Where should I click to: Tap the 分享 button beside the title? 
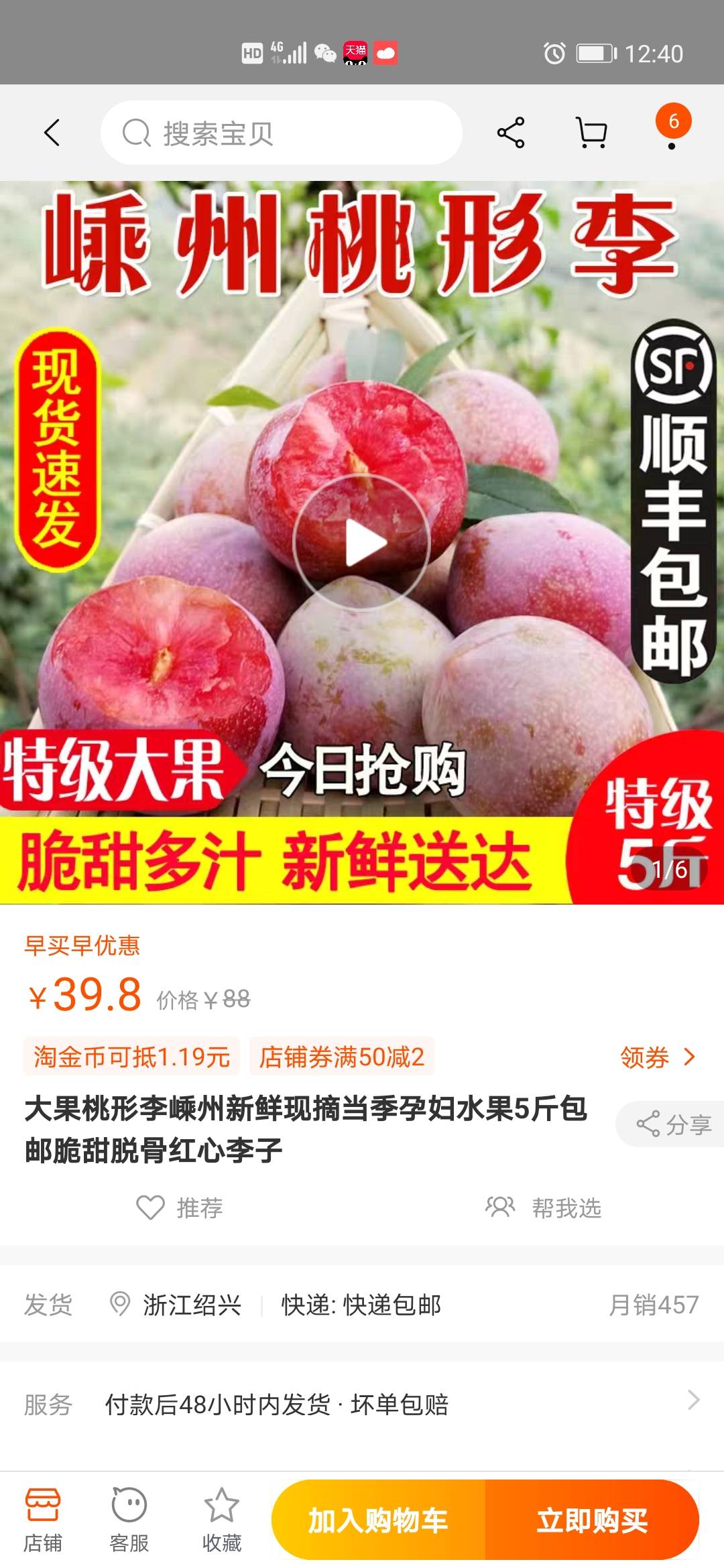pyautogui.click(x=672, y=1124)
